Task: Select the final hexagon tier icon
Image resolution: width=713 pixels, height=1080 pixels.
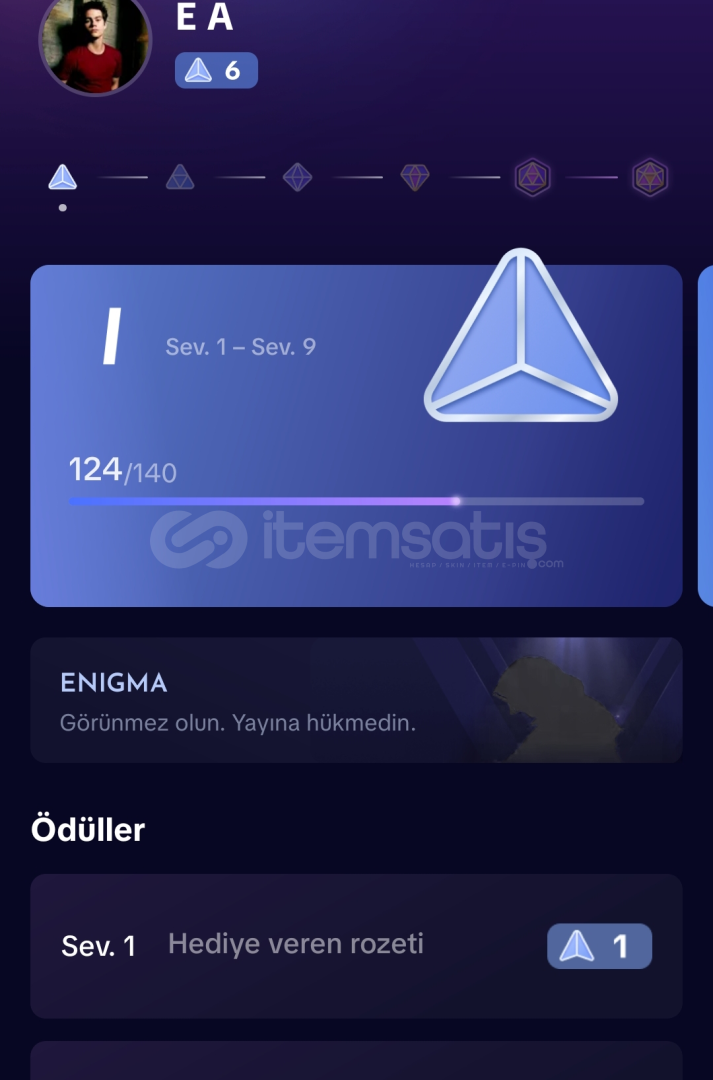Action: coord(650,178)
